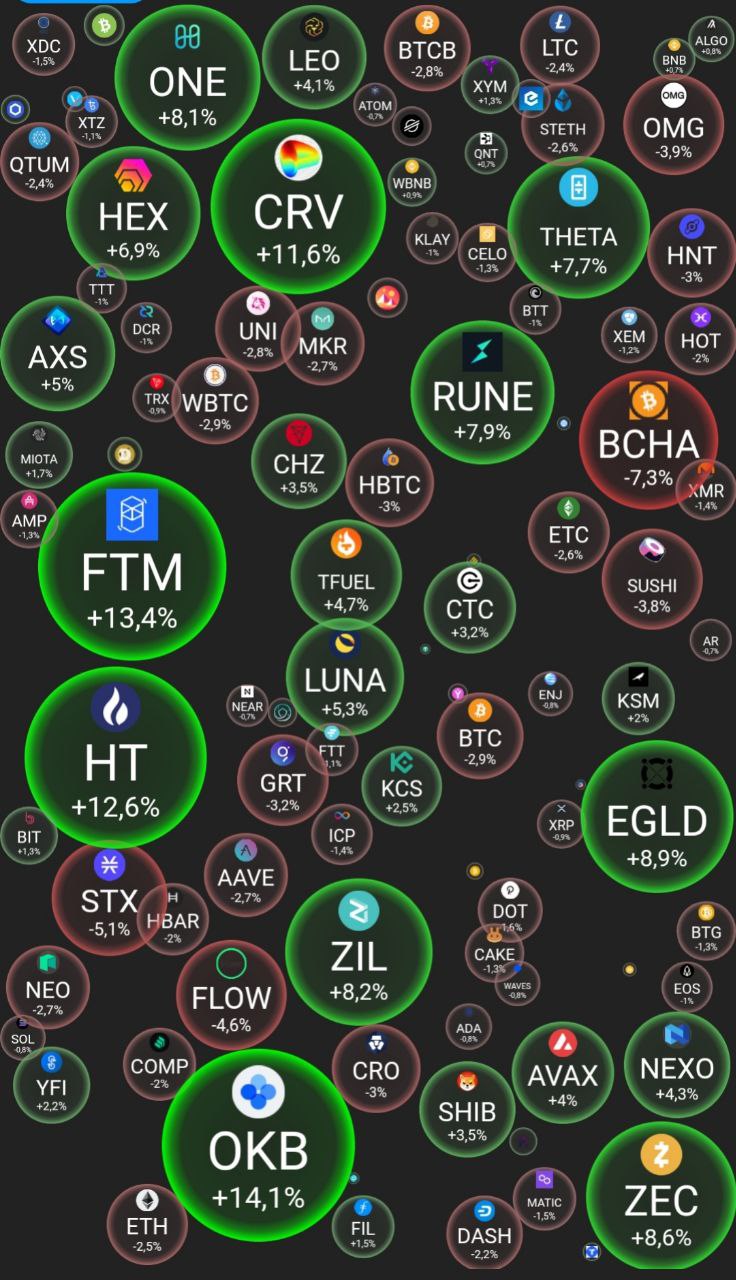The height and width of the screenshot is (1280, 736).
Task: Open CRV bubble details
Action: [x=298, y=208]
